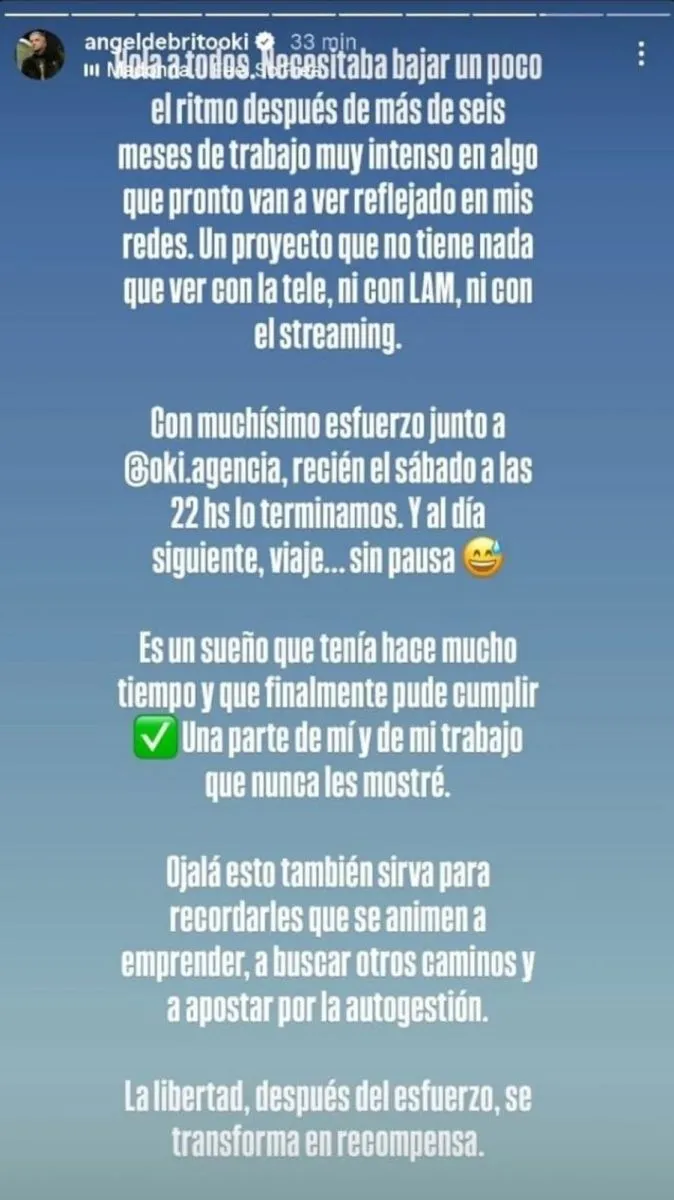The image size is (674, 1200).
Task: Tap the angeldebritooki username
Action: [162, 43]
